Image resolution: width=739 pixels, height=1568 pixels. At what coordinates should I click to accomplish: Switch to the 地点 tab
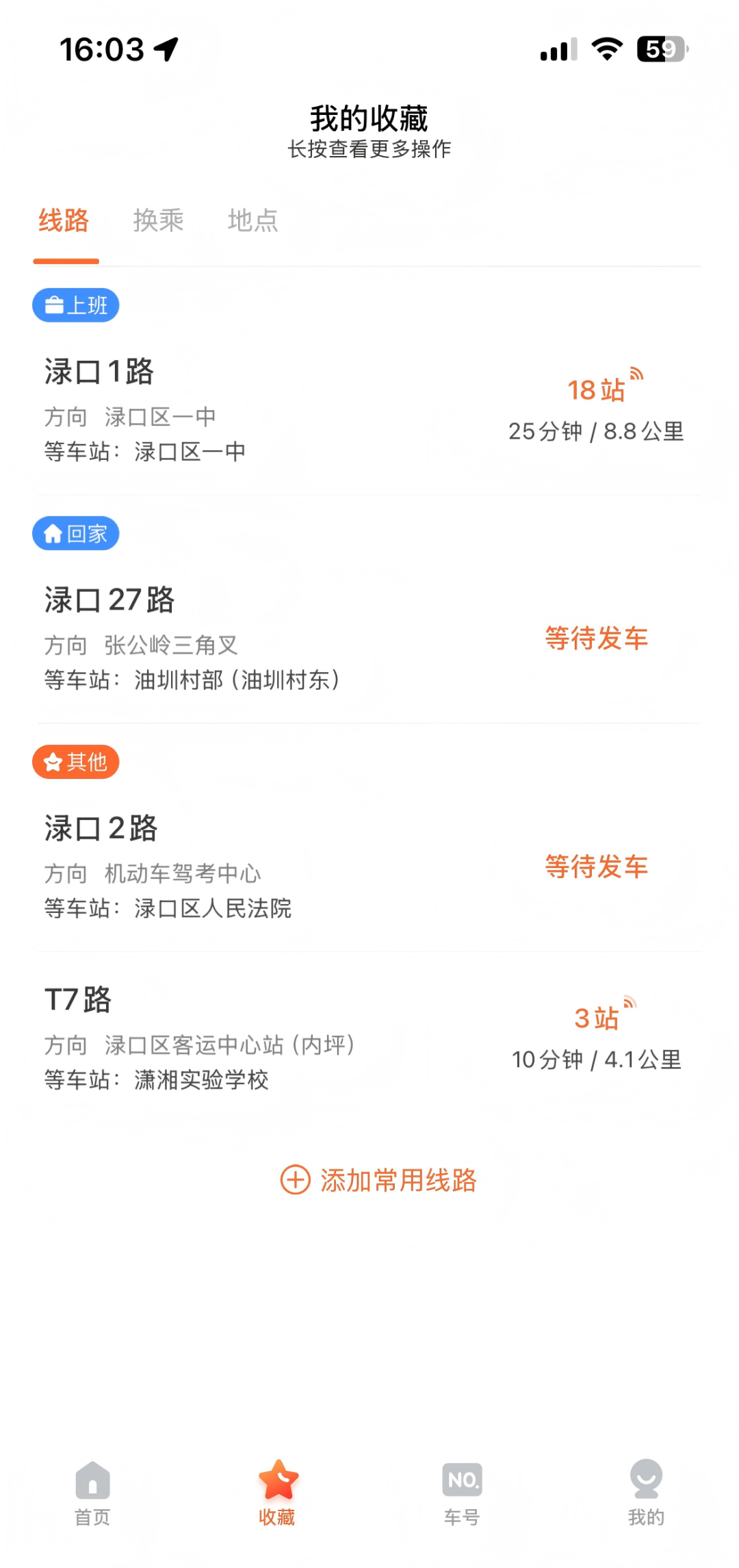252,220
